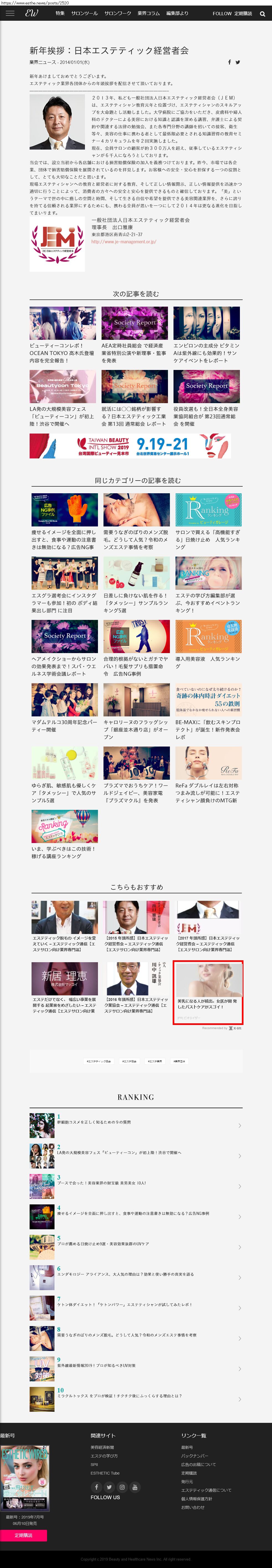Viewport: 272px width, 1568px height.
Task: Open the footer Instagram icon
Action: [122, 1486]
